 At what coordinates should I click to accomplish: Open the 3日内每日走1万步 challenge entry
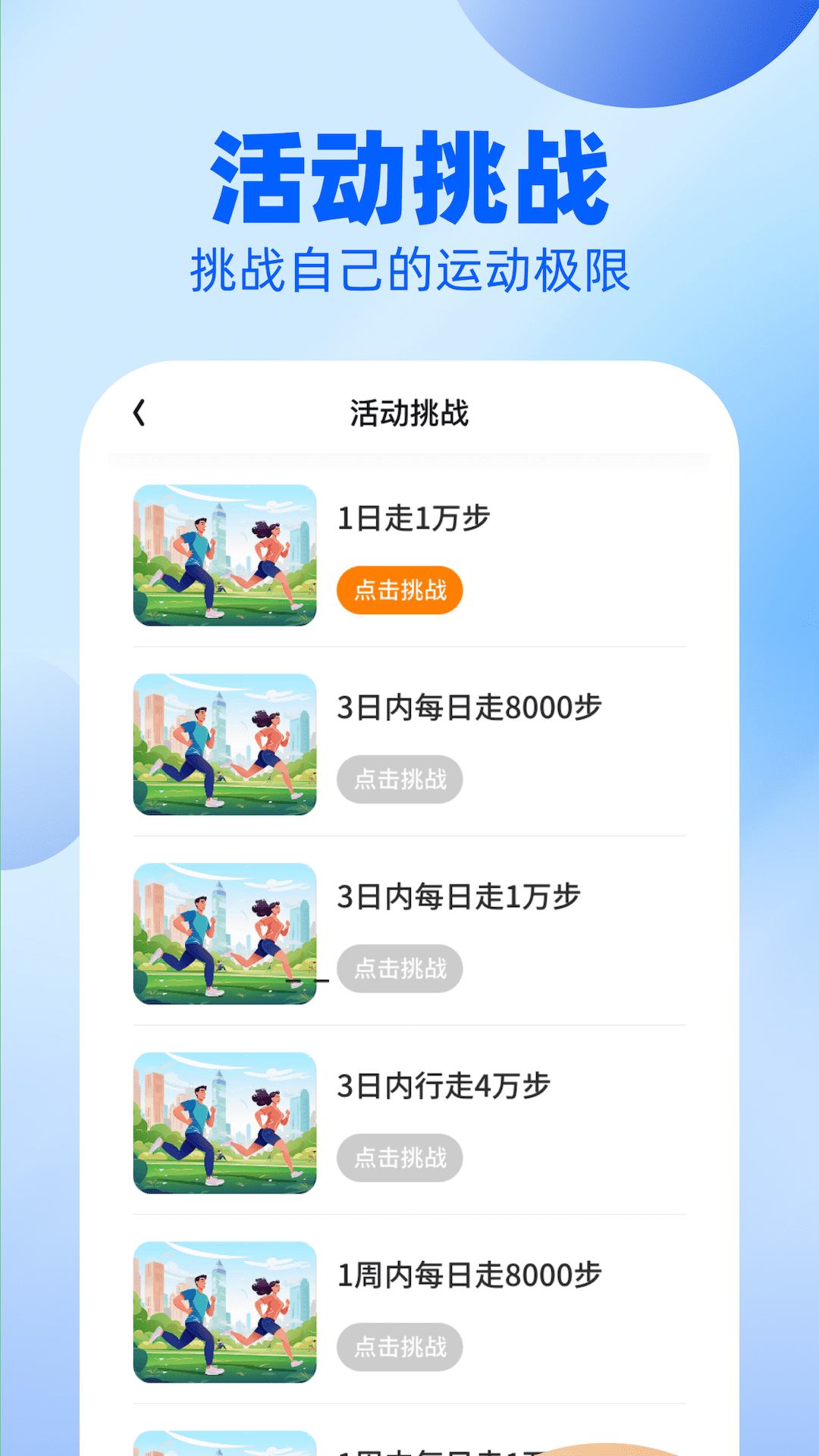coord(459,898)
